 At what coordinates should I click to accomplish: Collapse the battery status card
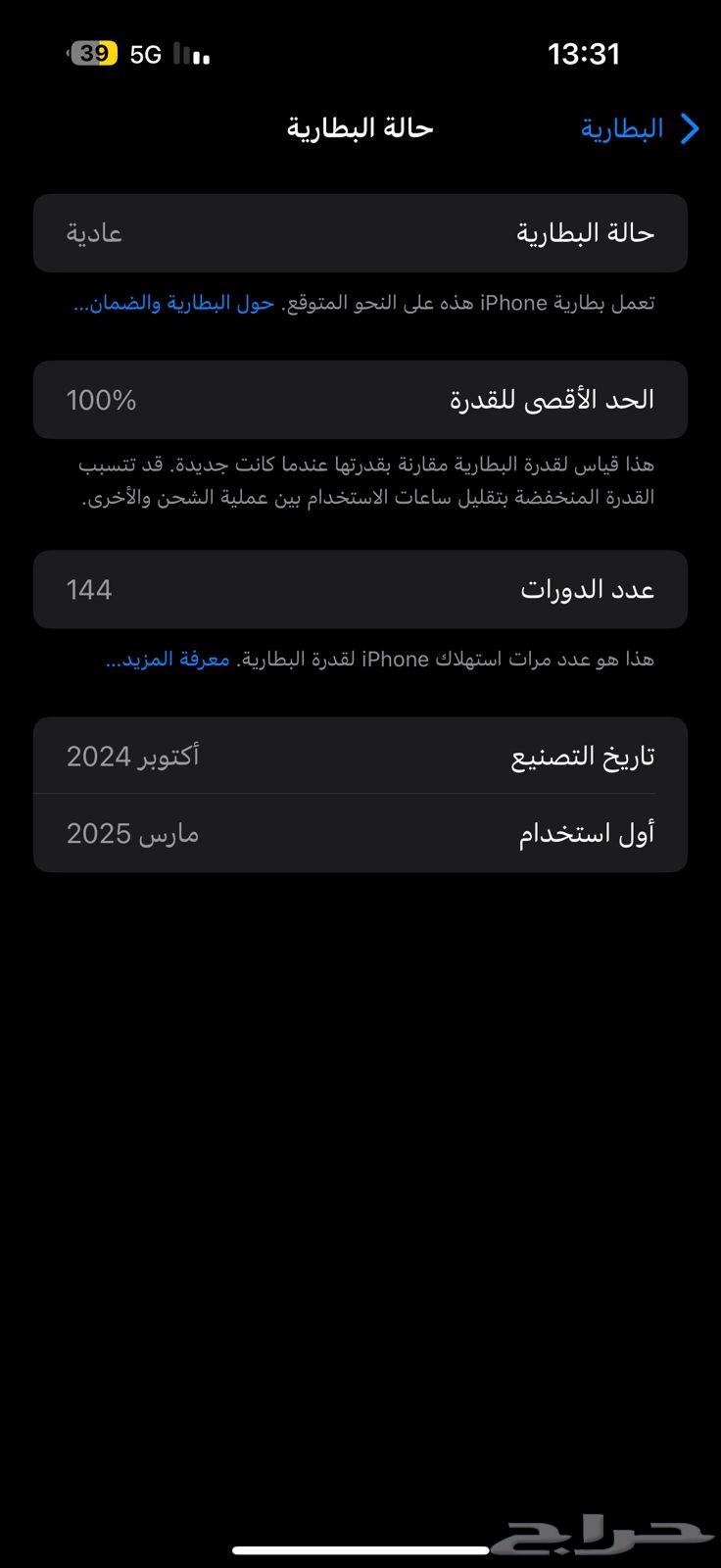360,232
